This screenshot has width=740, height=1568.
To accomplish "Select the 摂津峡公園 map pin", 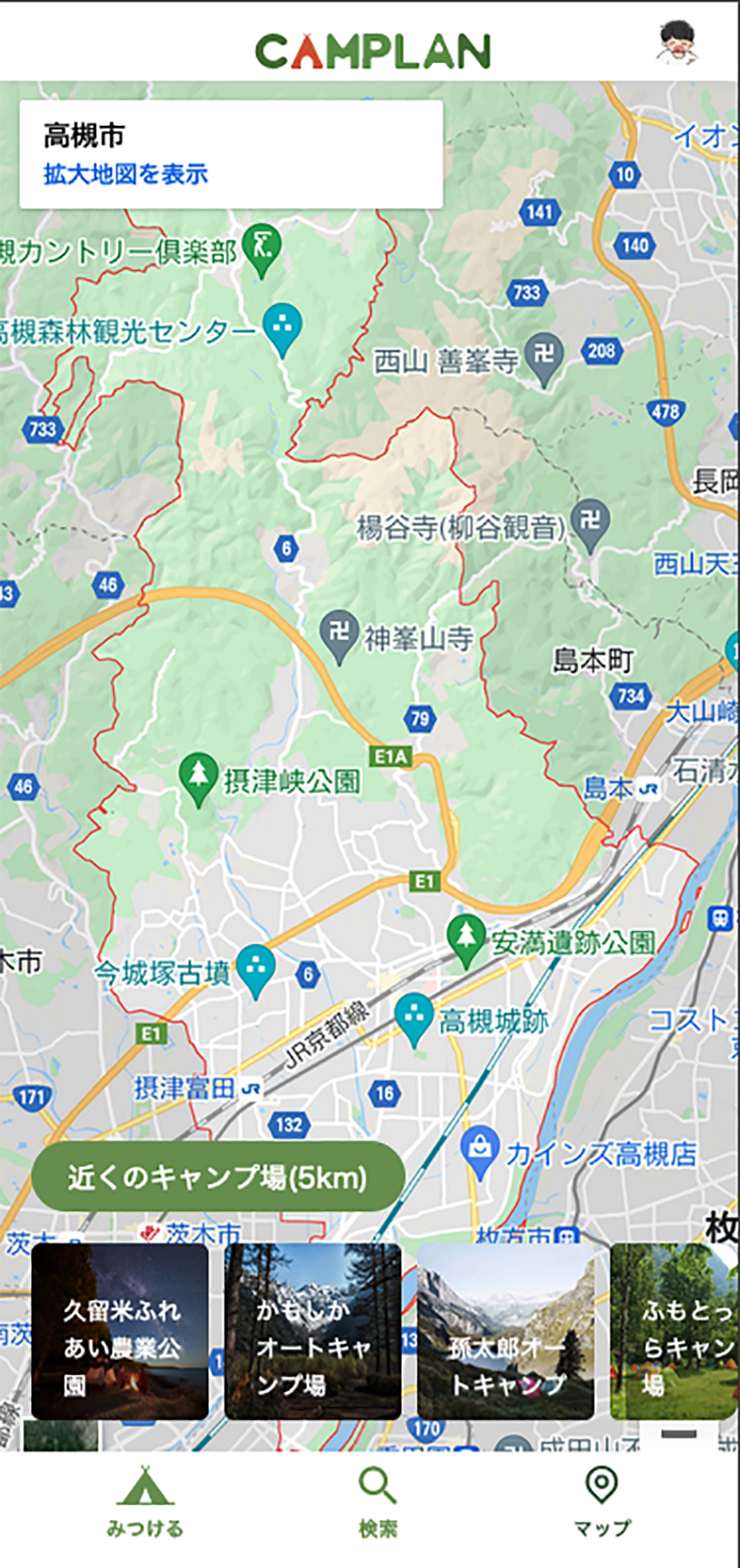I will (198, 778).
